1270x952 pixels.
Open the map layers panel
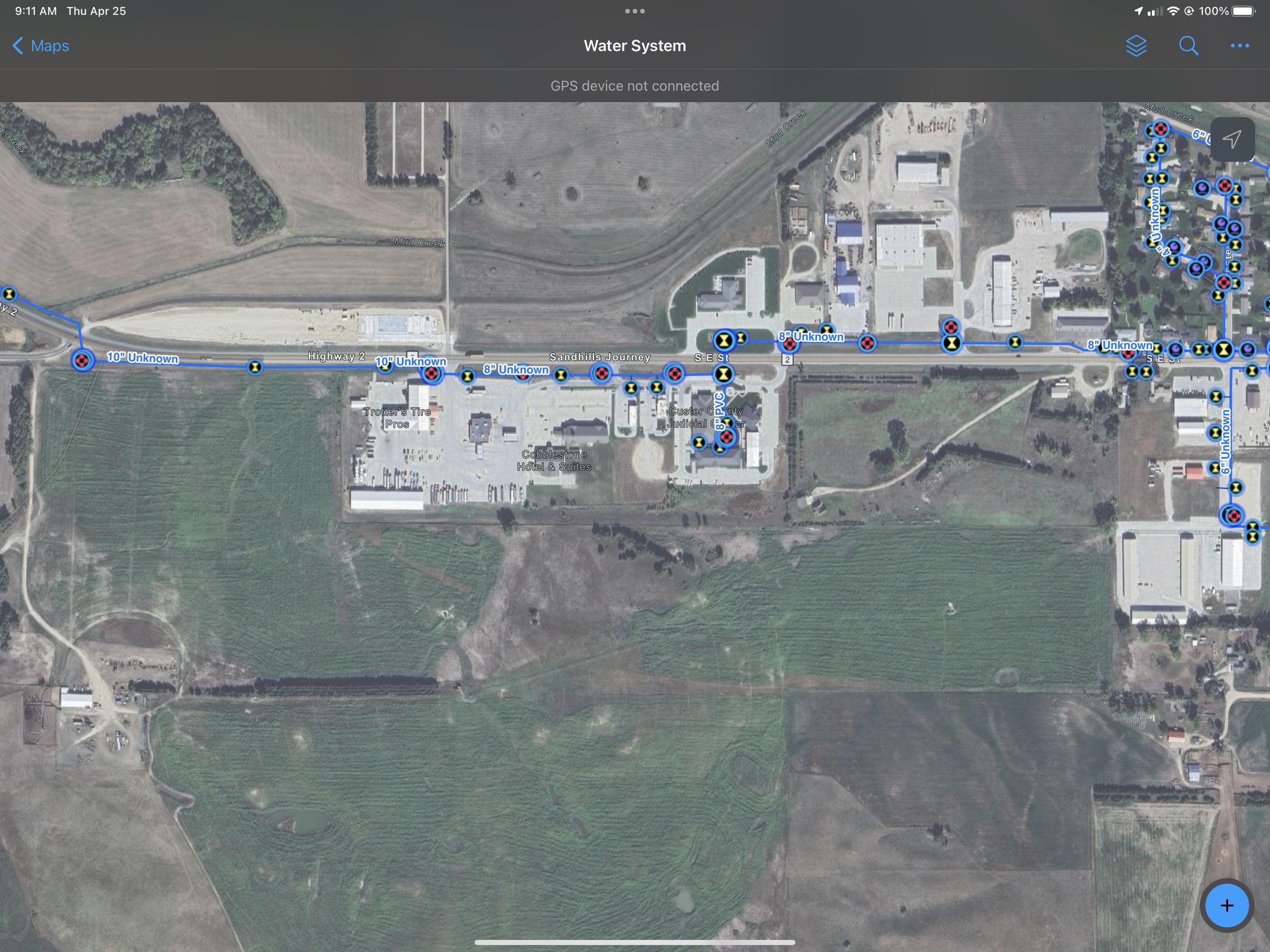coord(1136,46)
